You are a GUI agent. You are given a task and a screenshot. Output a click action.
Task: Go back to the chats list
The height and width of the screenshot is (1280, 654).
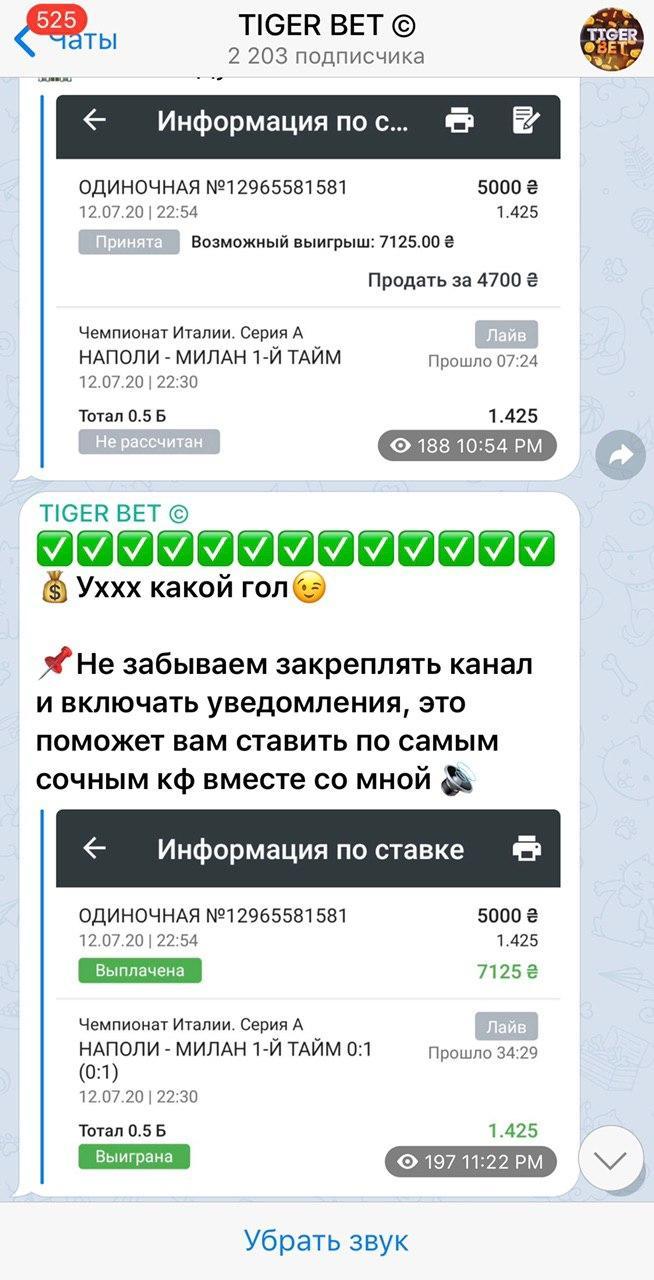point(65,39)
